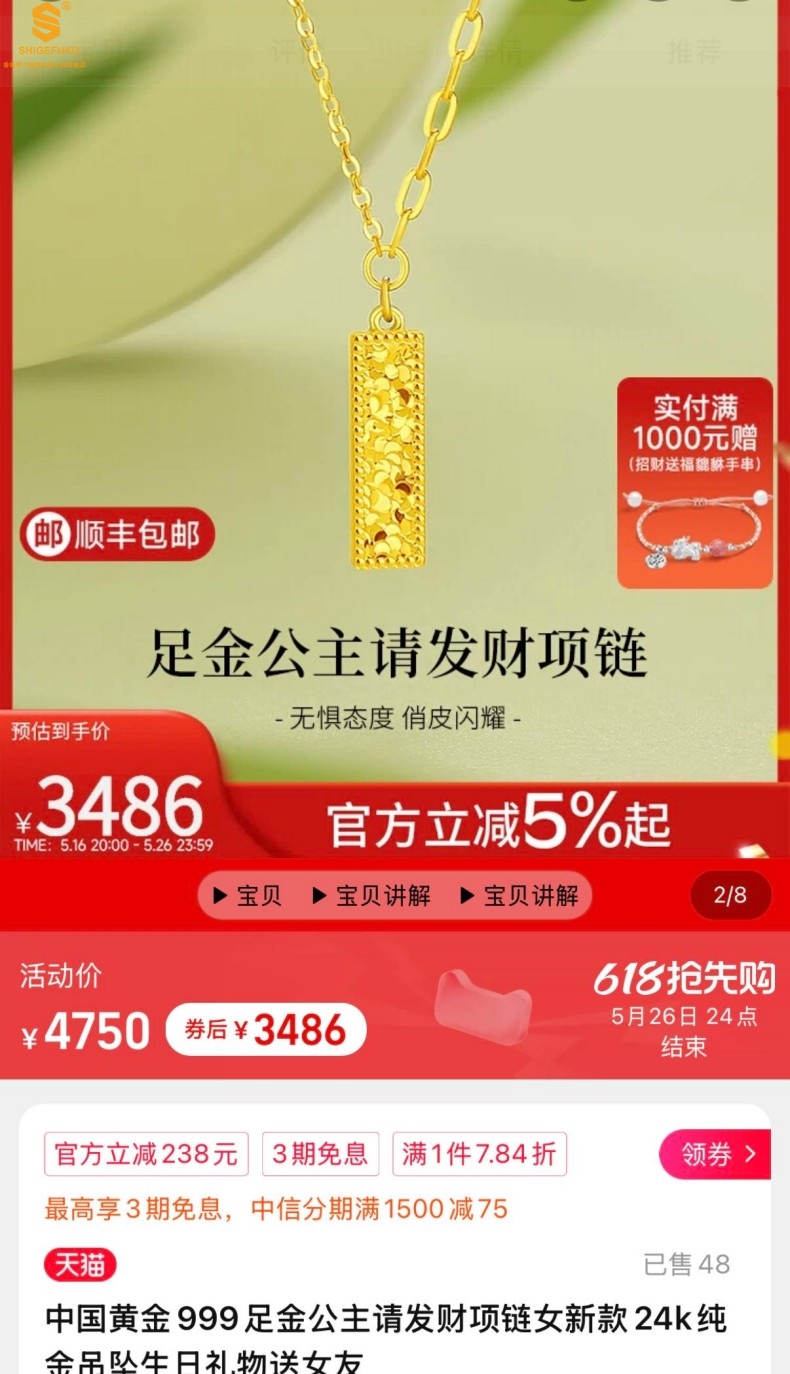This screenshot has width=790, height=1374.
Task: Check the 3期免息 installment tag
Action: (x=320, y=1154)
